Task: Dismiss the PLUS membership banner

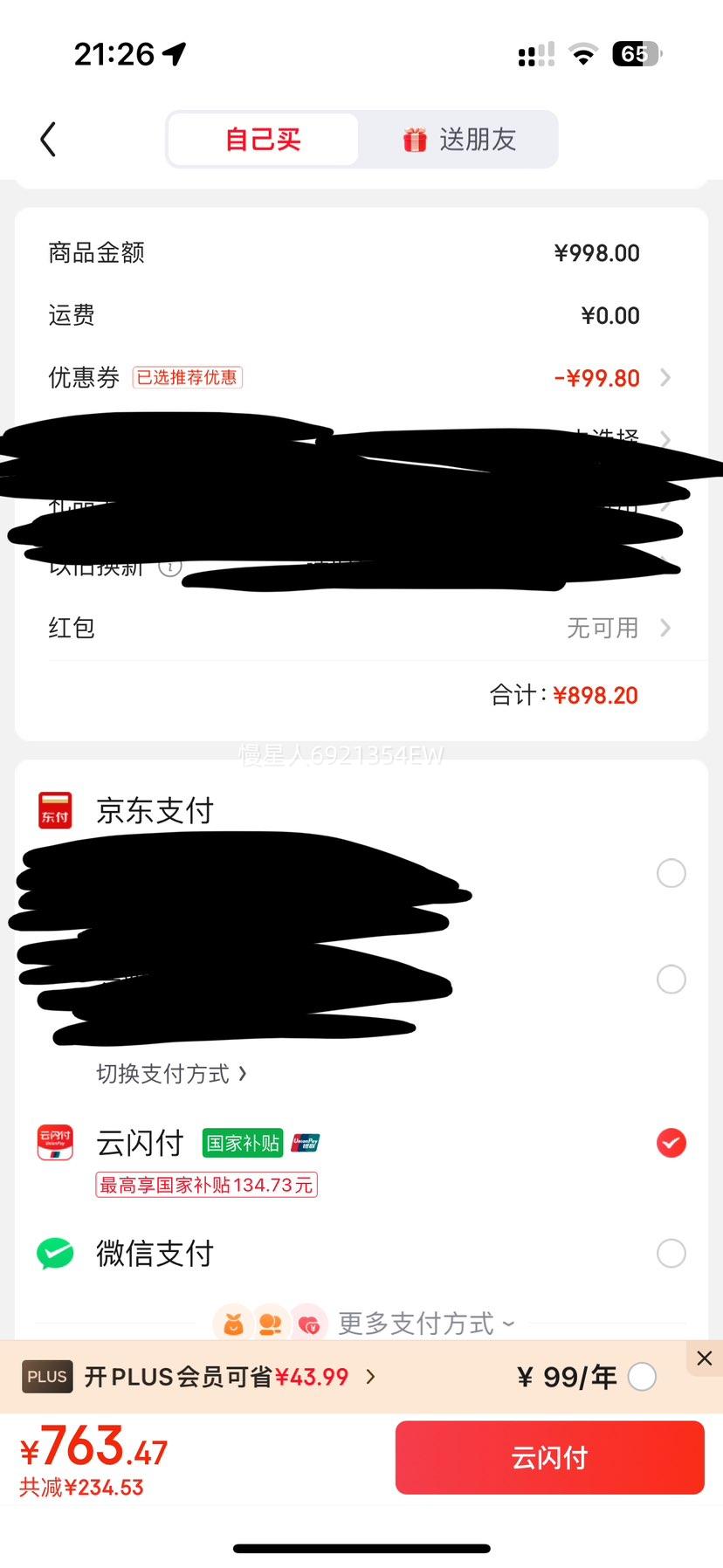Action: (x=705, y=1358)
